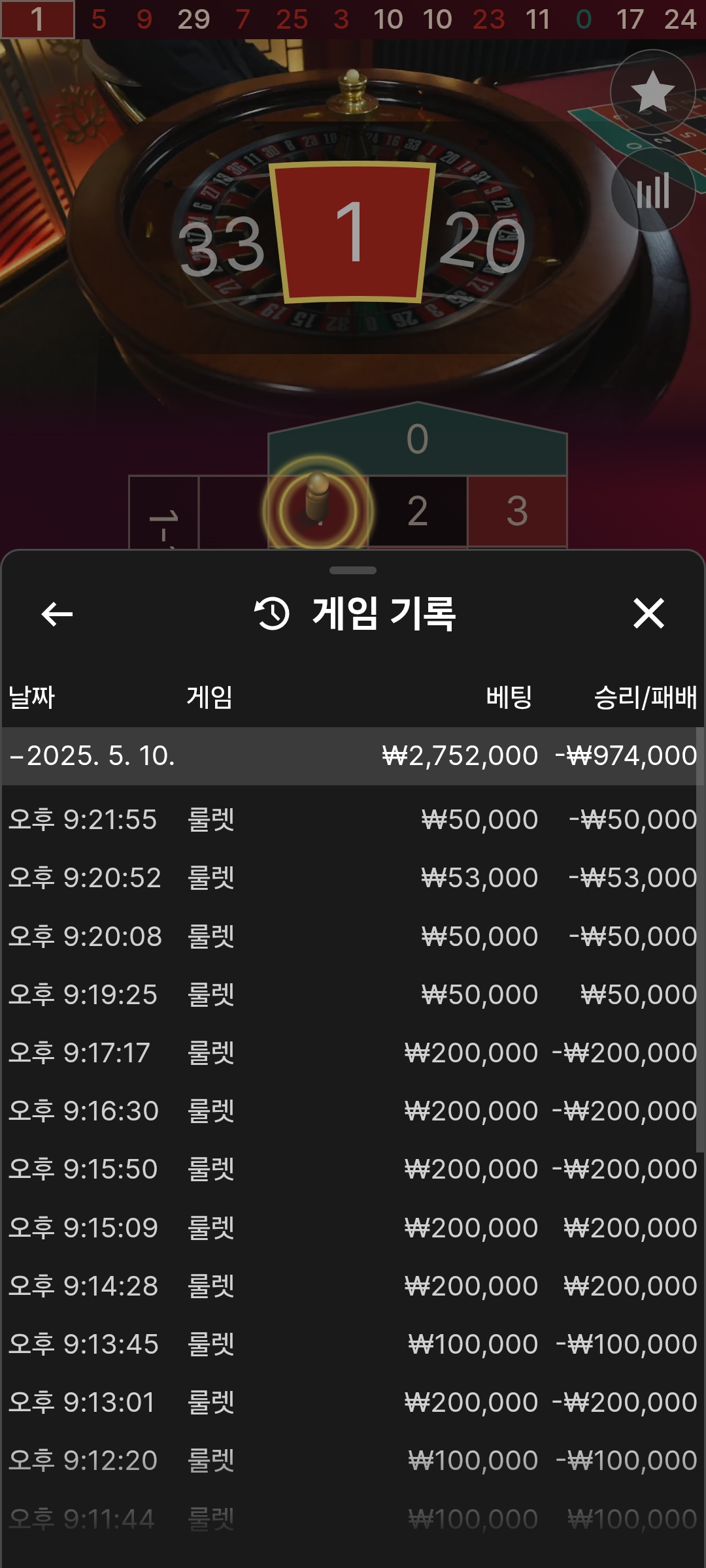Open the 오후 9:12:20 룰렛 record
This screenshot has width=706, height=1568.
pyautogui.click(x=353, y=1460)
